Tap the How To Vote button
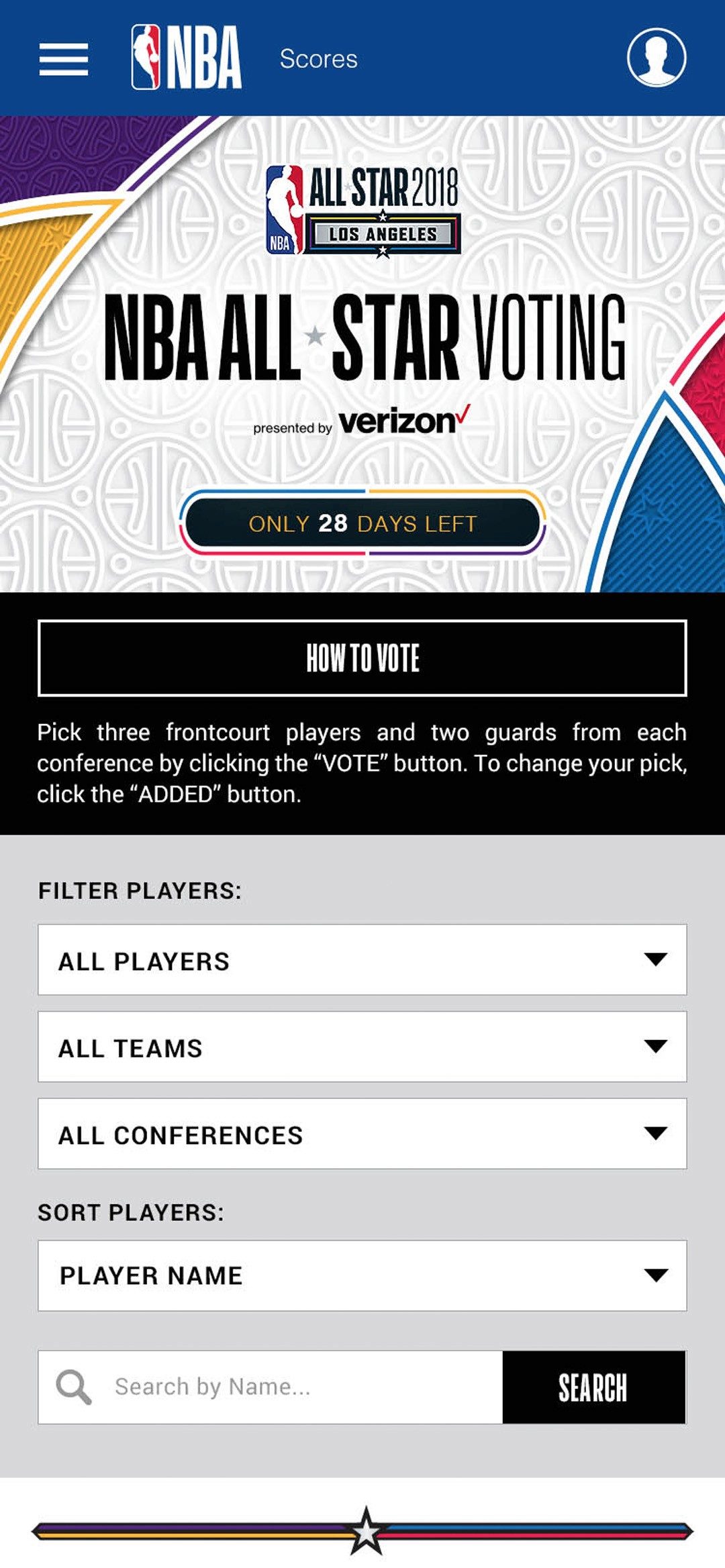The image size is (725, 1568). [x=362, y=658]
